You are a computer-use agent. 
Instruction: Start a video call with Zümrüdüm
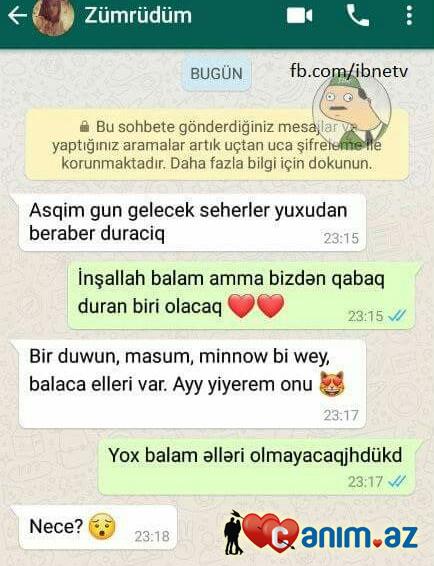click(299, 16)
